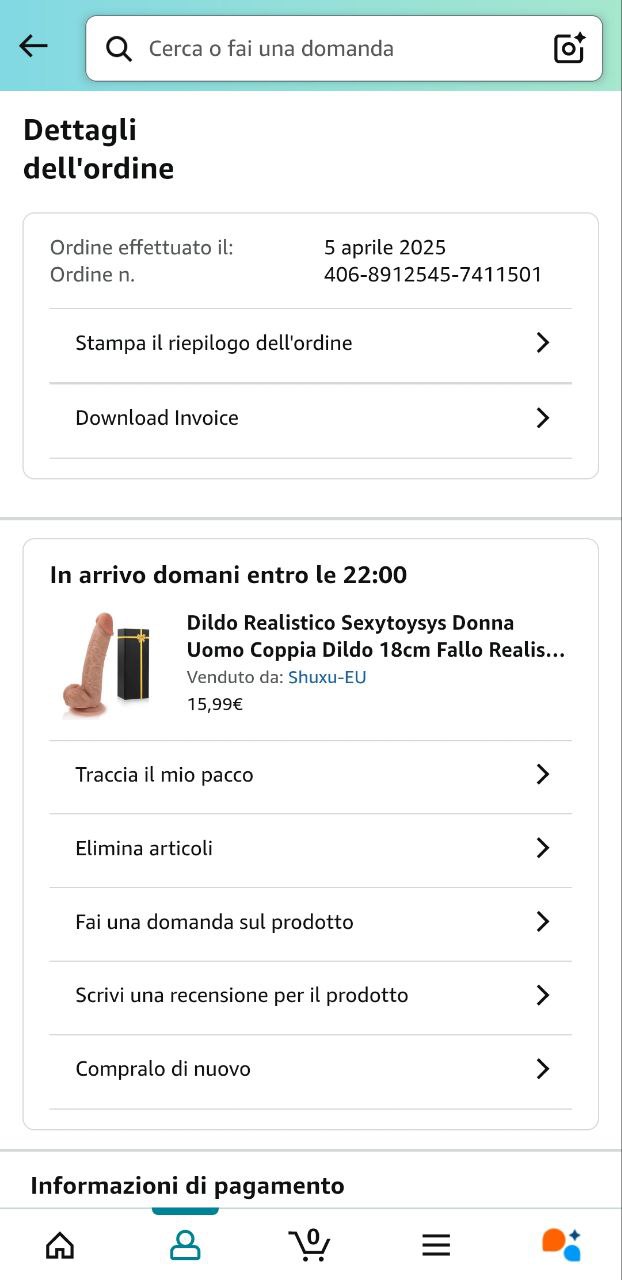Open the hamburger menu tab

tap(436, 1245)
